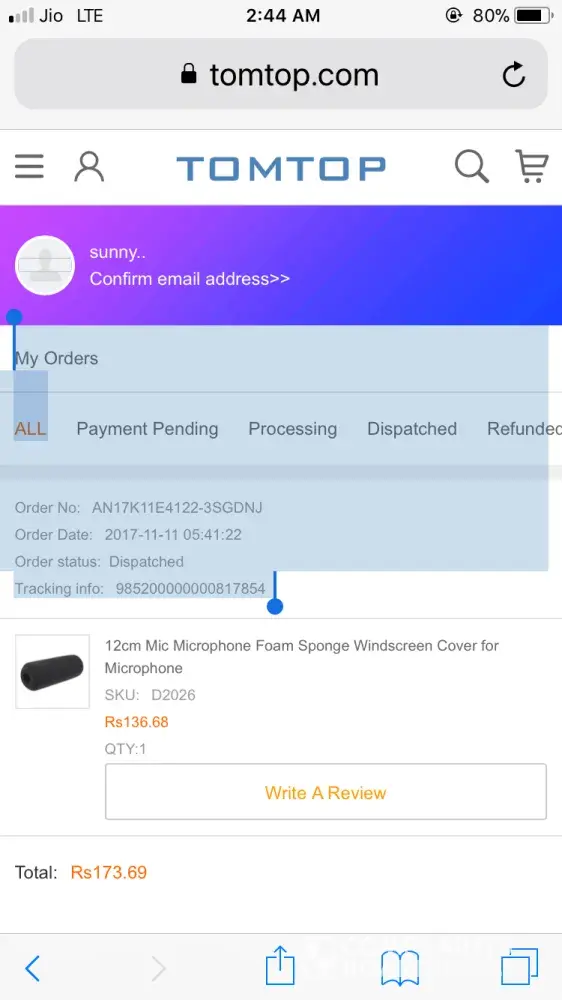View the shopping cart
The height and width of the screenshot is (1000, 562).
click(532, 166)
